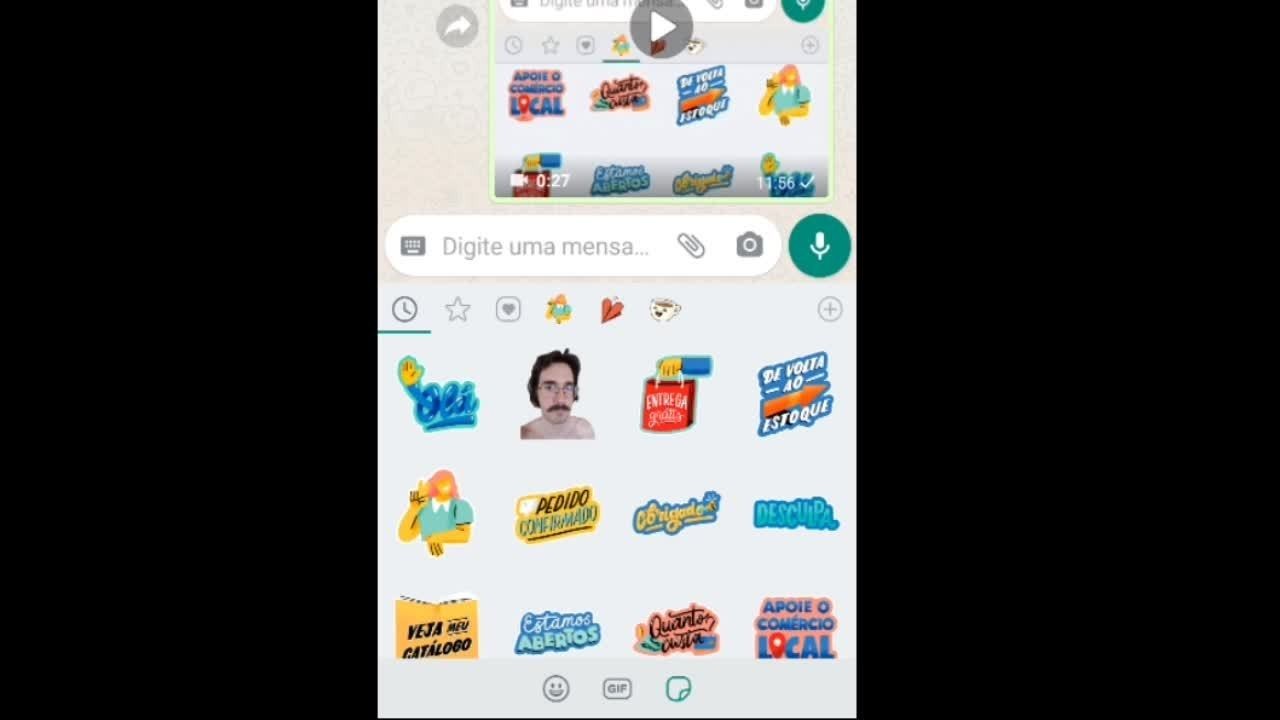Switch to the GIF panel
Viewport: 1280px width, 720px height.
tap(617, 689)
